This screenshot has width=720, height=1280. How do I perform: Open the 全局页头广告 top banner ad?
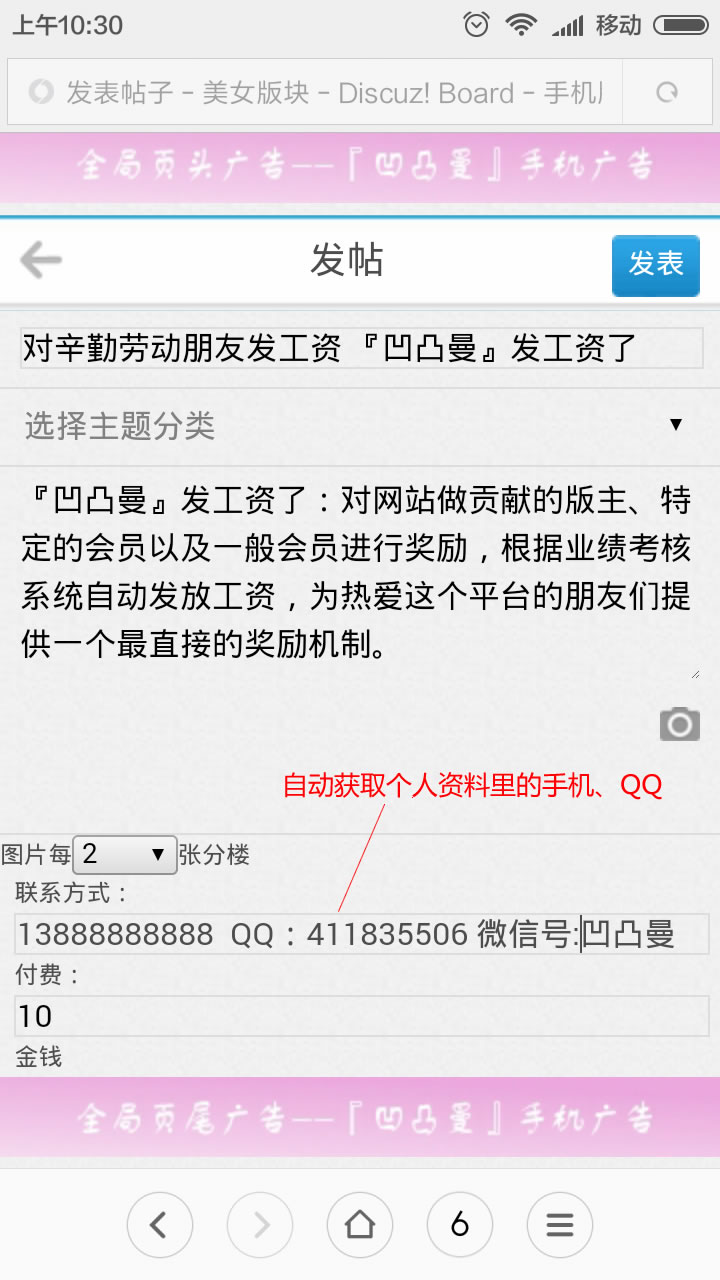[x=360, y=166]
